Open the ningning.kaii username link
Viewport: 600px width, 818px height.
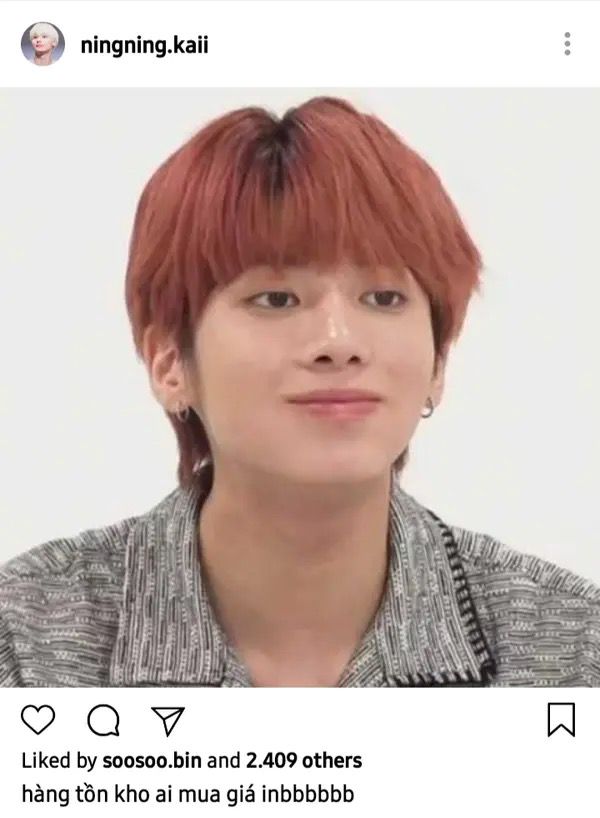(144, 45)
